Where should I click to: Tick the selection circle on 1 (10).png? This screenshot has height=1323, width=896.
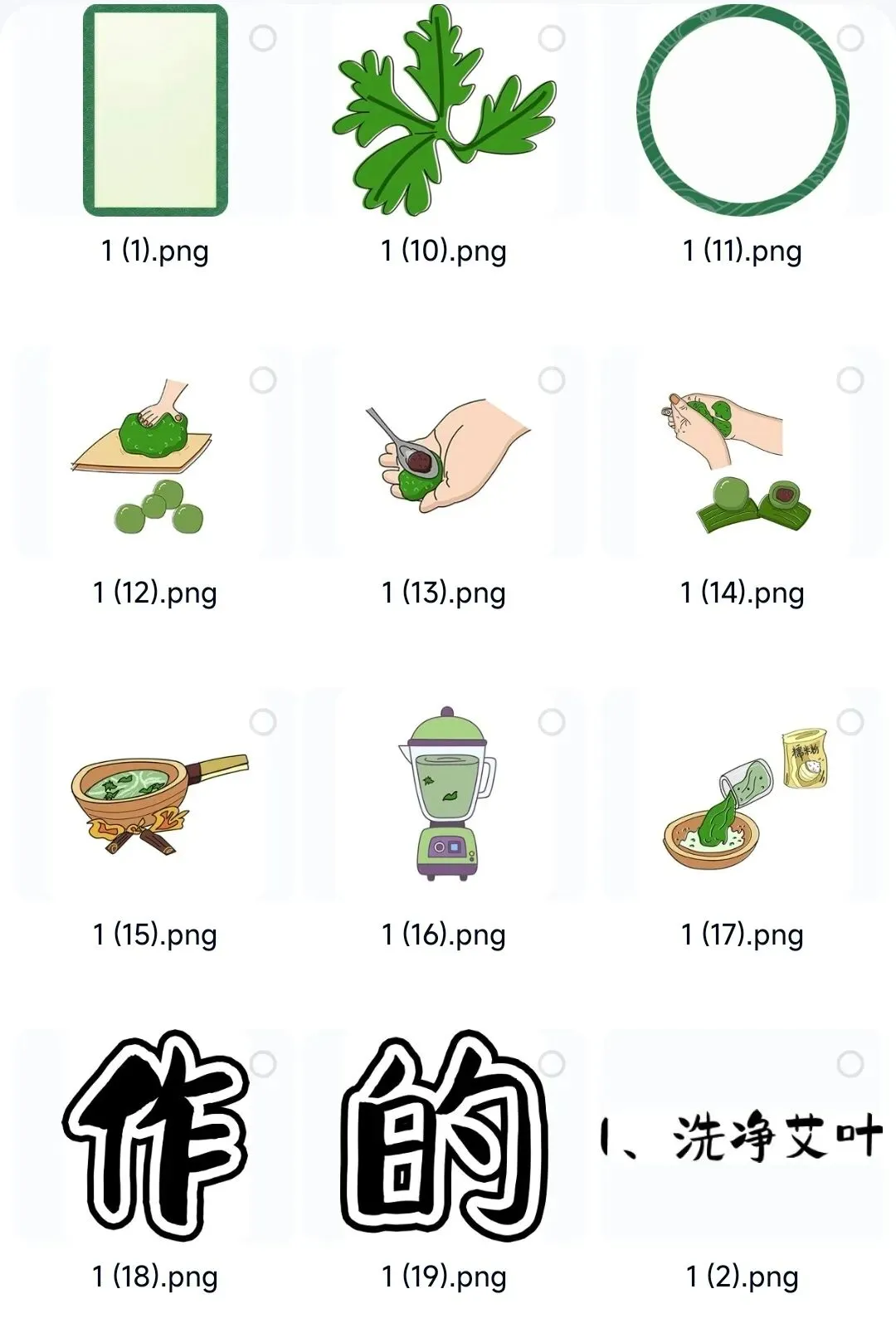tap(552, 38)
